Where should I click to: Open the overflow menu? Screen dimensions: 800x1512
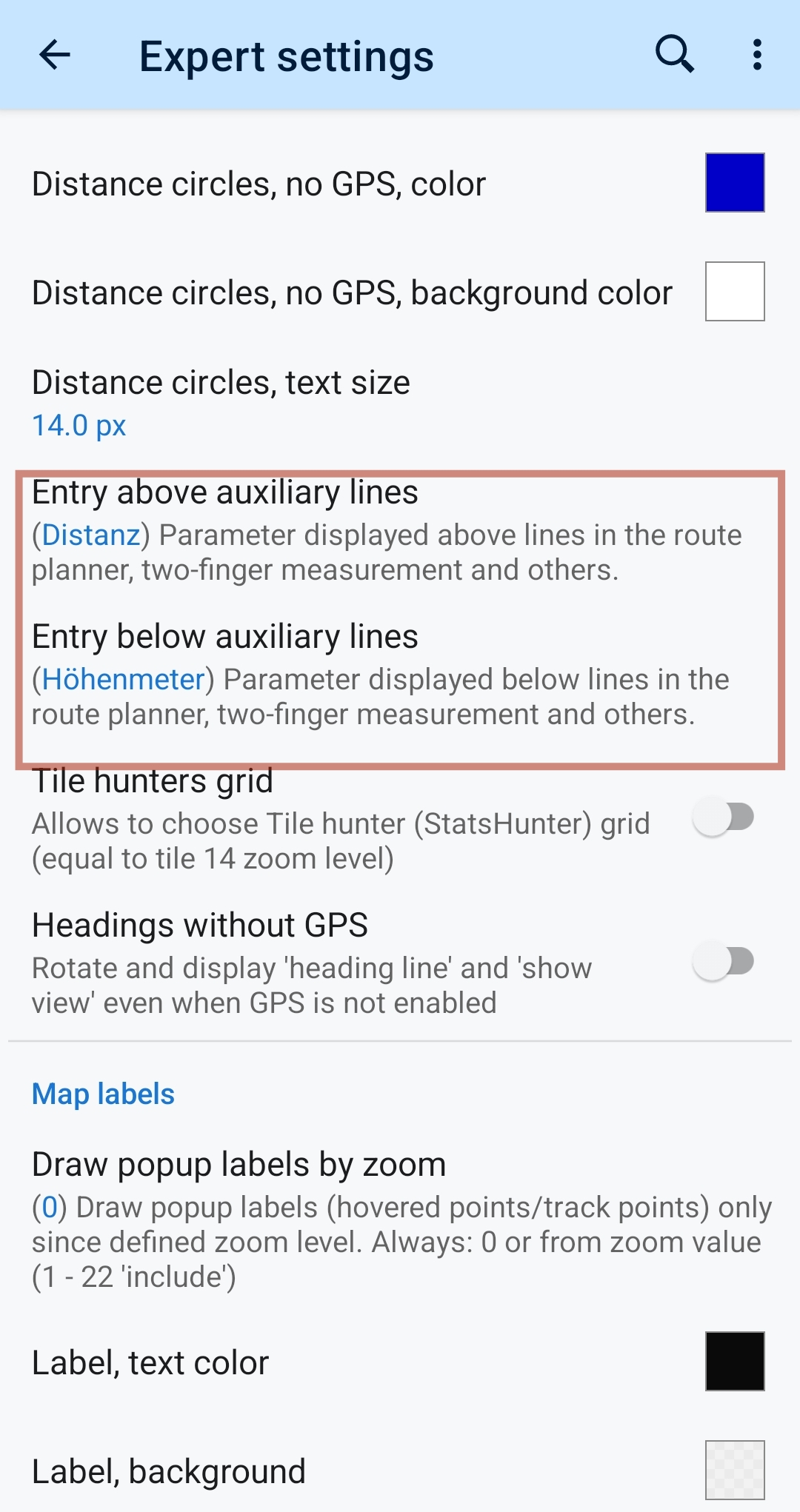[x=756, y=55]
